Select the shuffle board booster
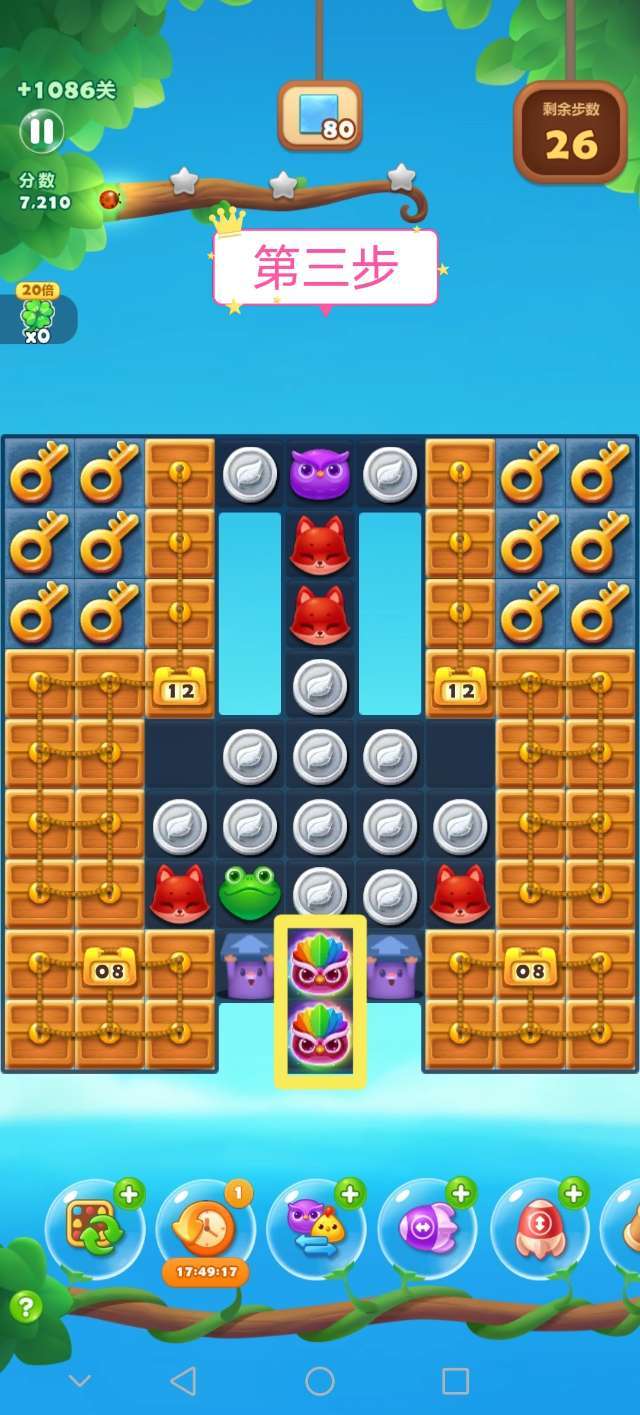 (x=95, y=1228)
